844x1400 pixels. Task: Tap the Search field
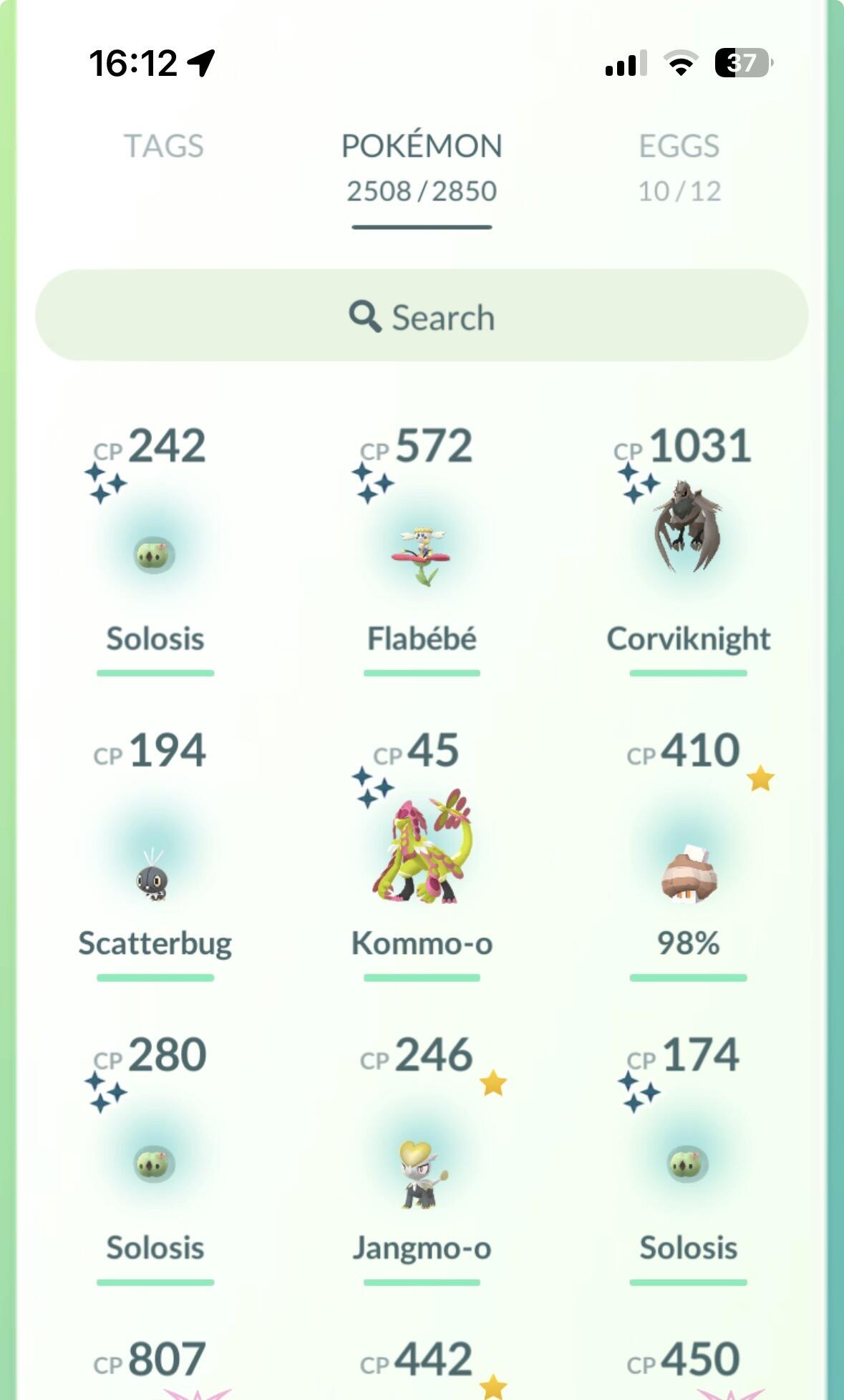(x=421, y=316)
